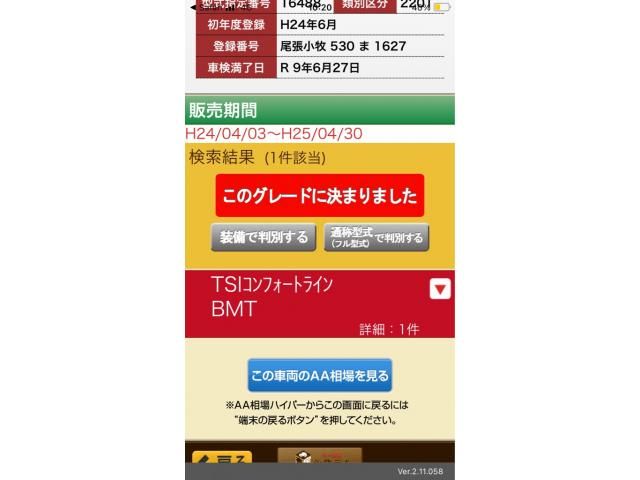
Task: Select 通称型式(フル型式)で判別する button
Action: [x=376, y=237]
